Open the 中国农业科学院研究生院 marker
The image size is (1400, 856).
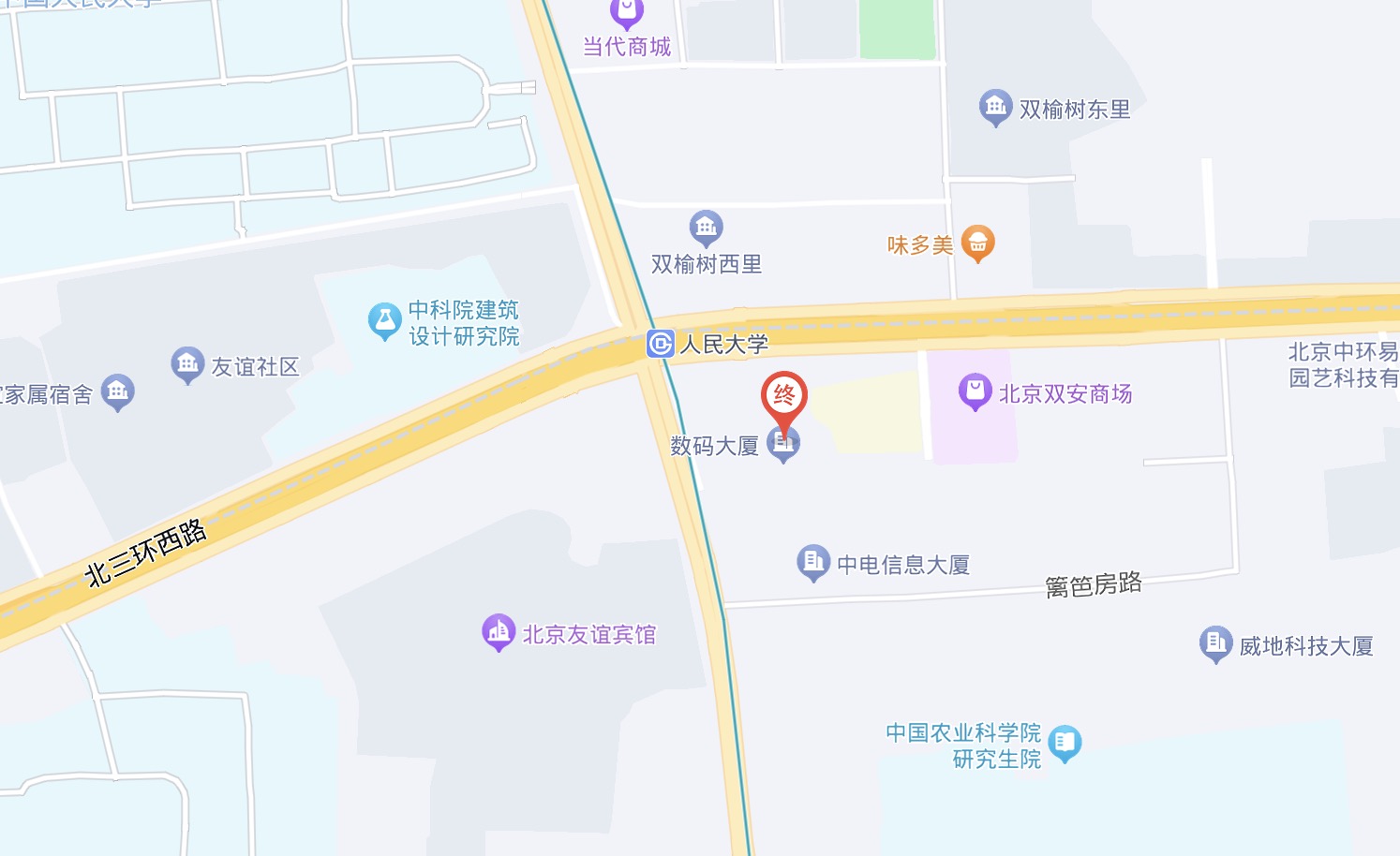tap(1064, 744)
